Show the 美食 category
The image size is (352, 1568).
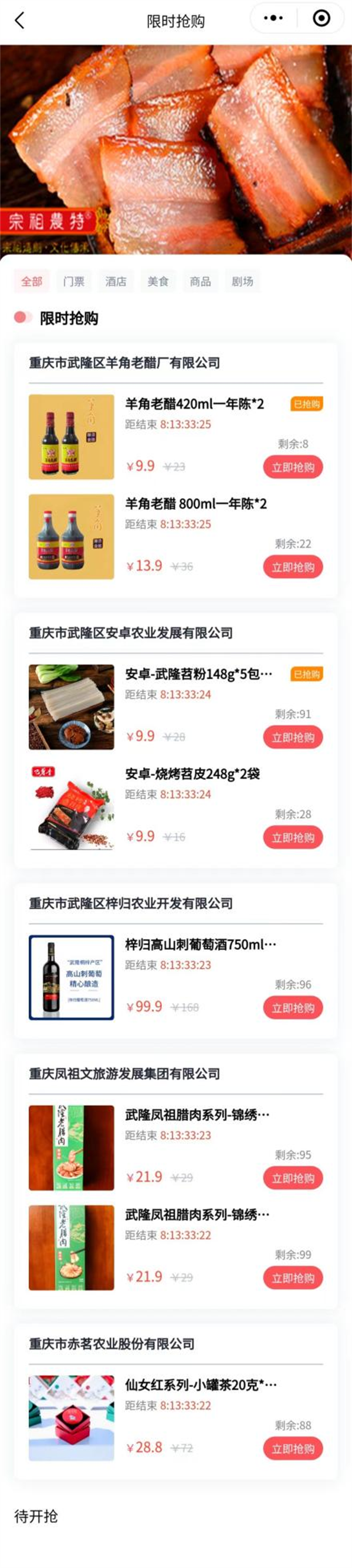click(x=158, y=281)
